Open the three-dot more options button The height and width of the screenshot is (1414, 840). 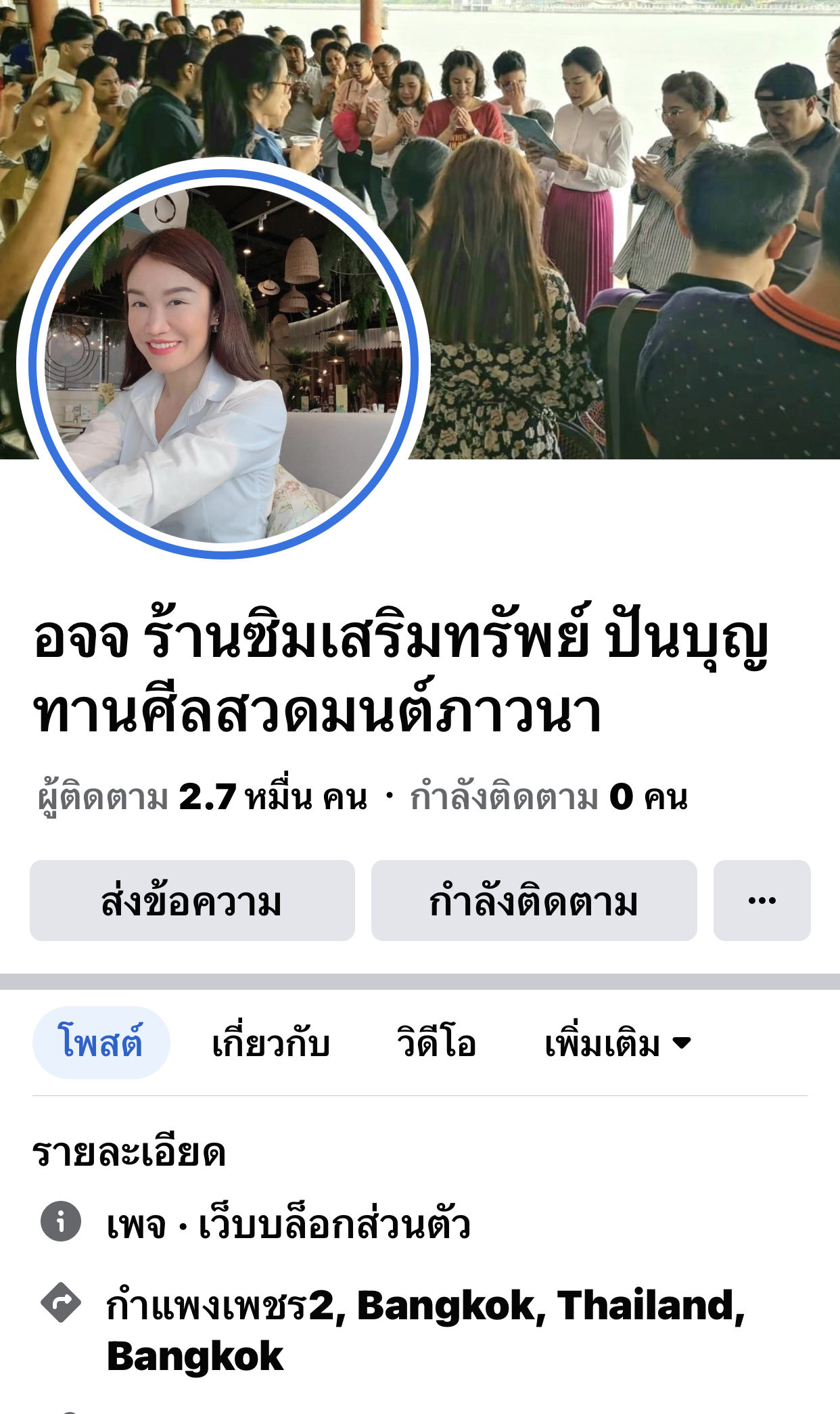pos(762,900)
